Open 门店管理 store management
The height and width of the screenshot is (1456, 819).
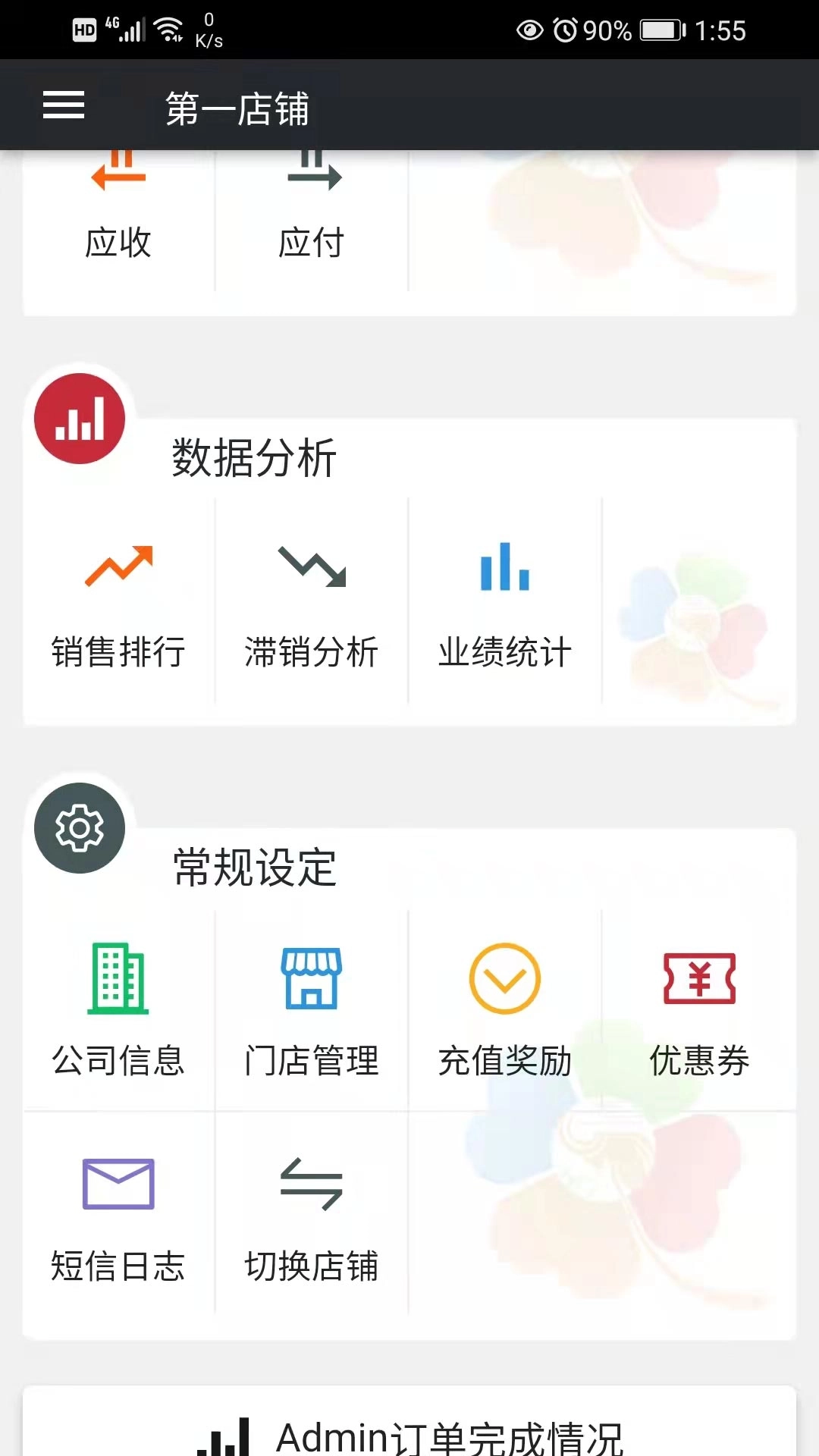pyautogui.click(x=311, y=1009)
